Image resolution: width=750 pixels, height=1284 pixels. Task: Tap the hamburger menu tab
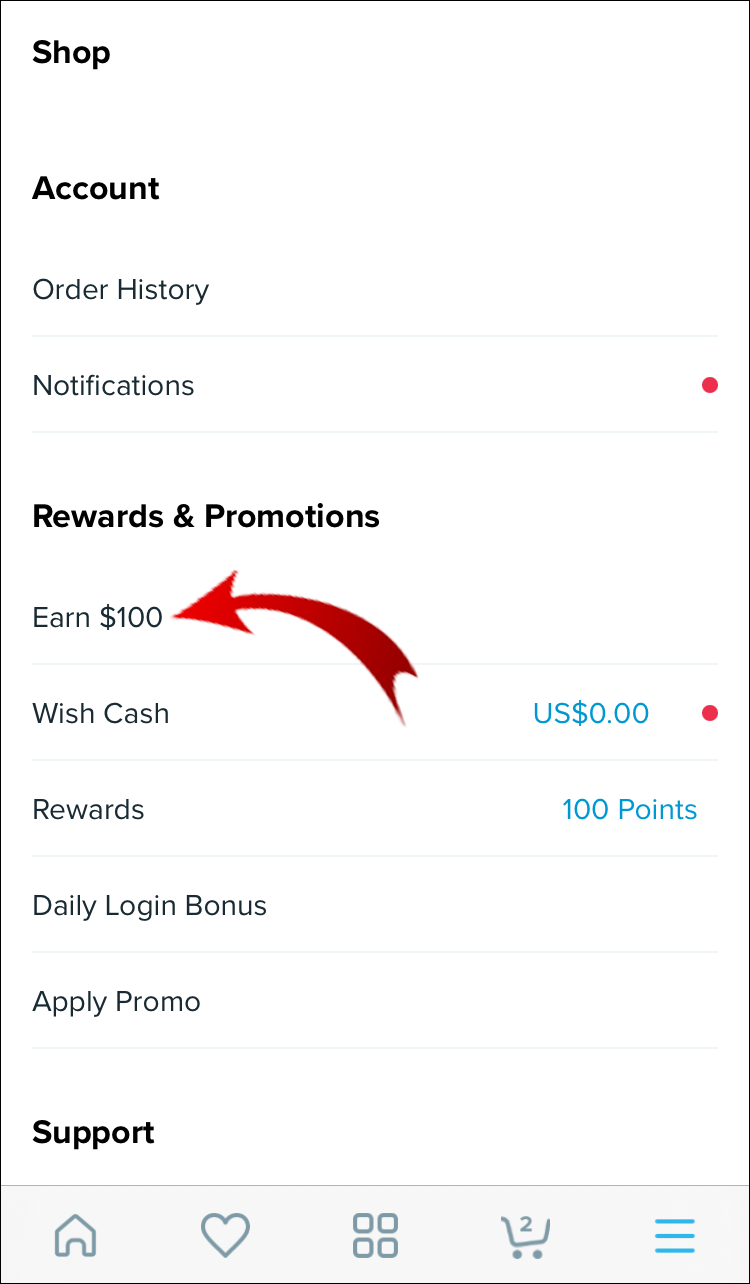point(675,1236)
